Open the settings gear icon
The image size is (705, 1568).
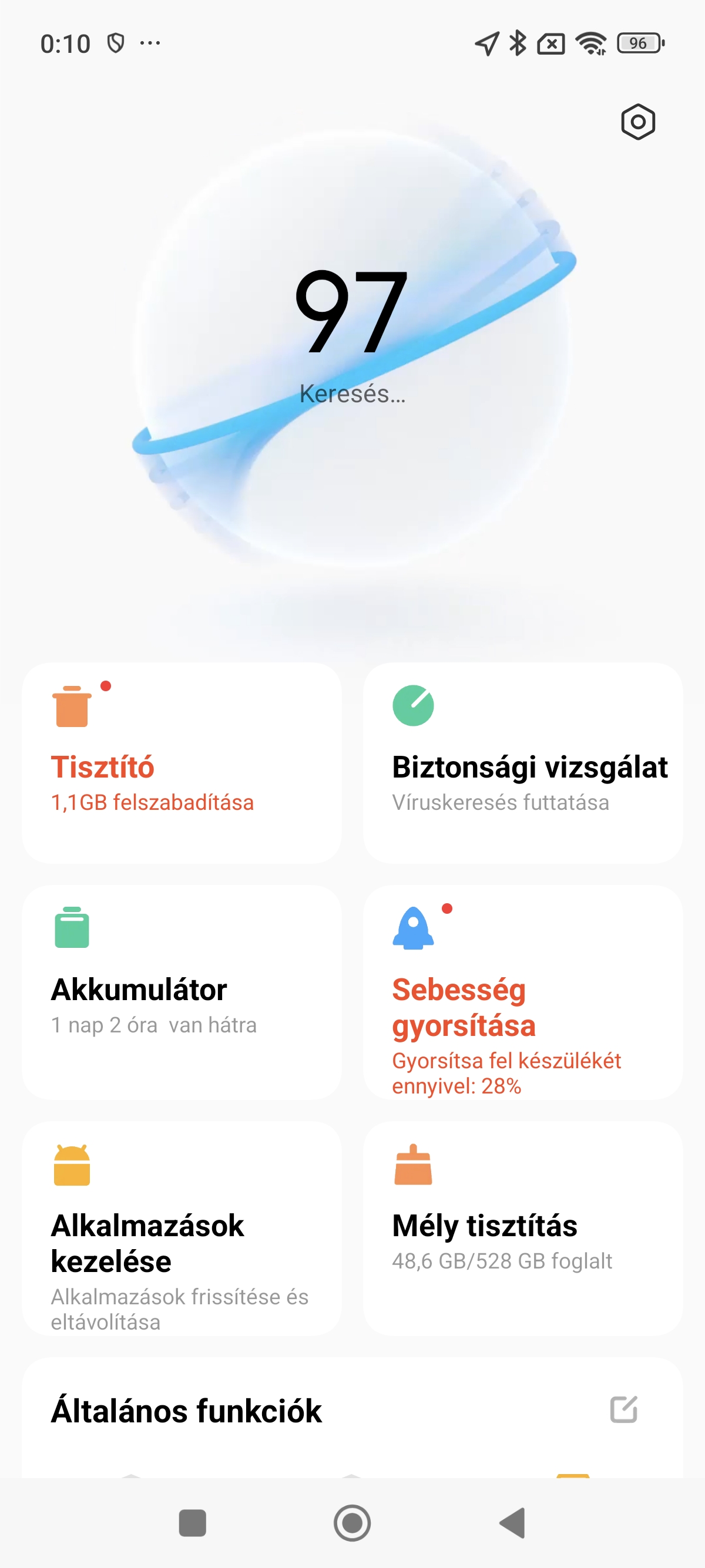637,122
